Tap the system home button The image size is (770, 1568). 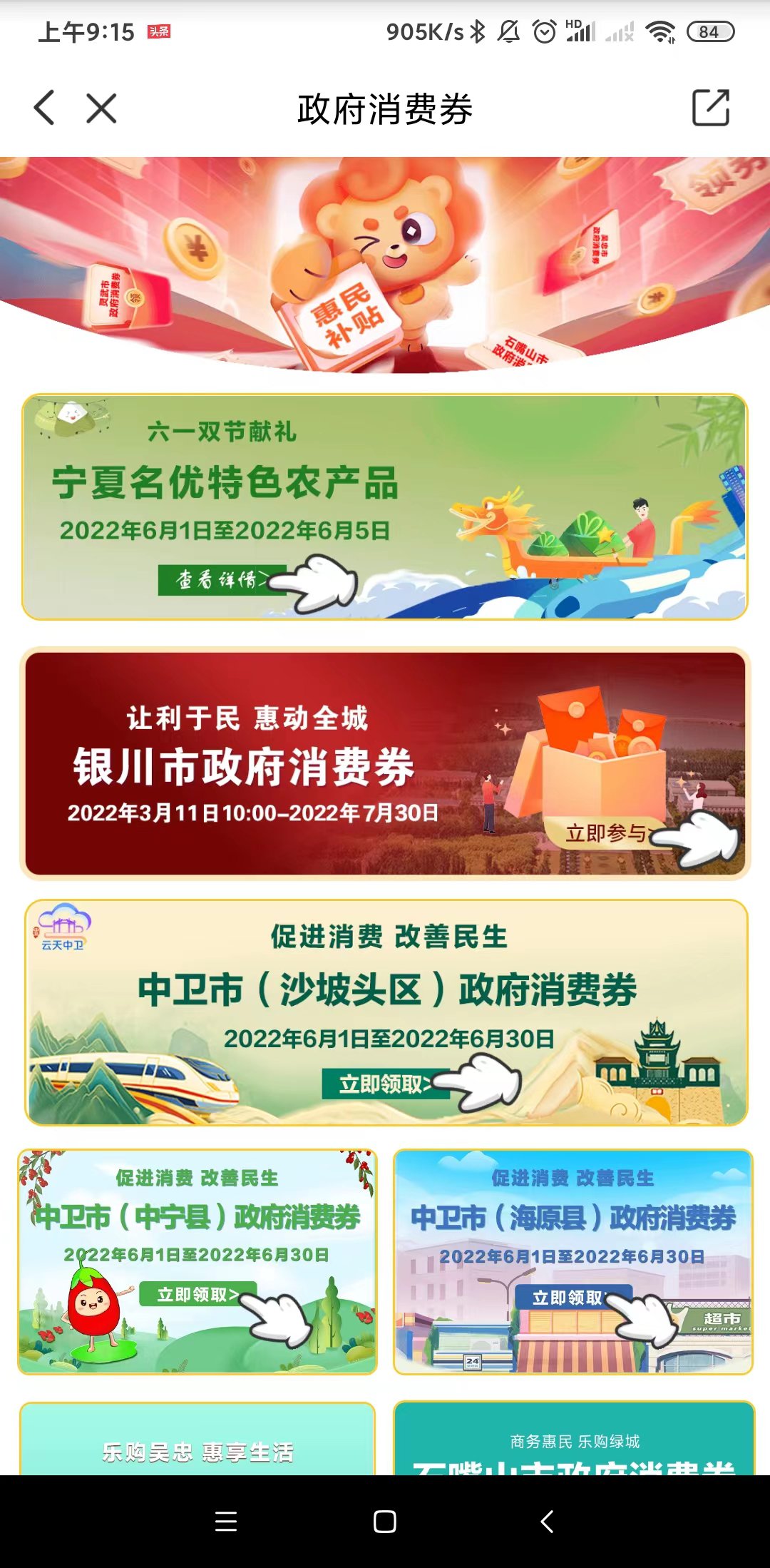point(385,1522)
